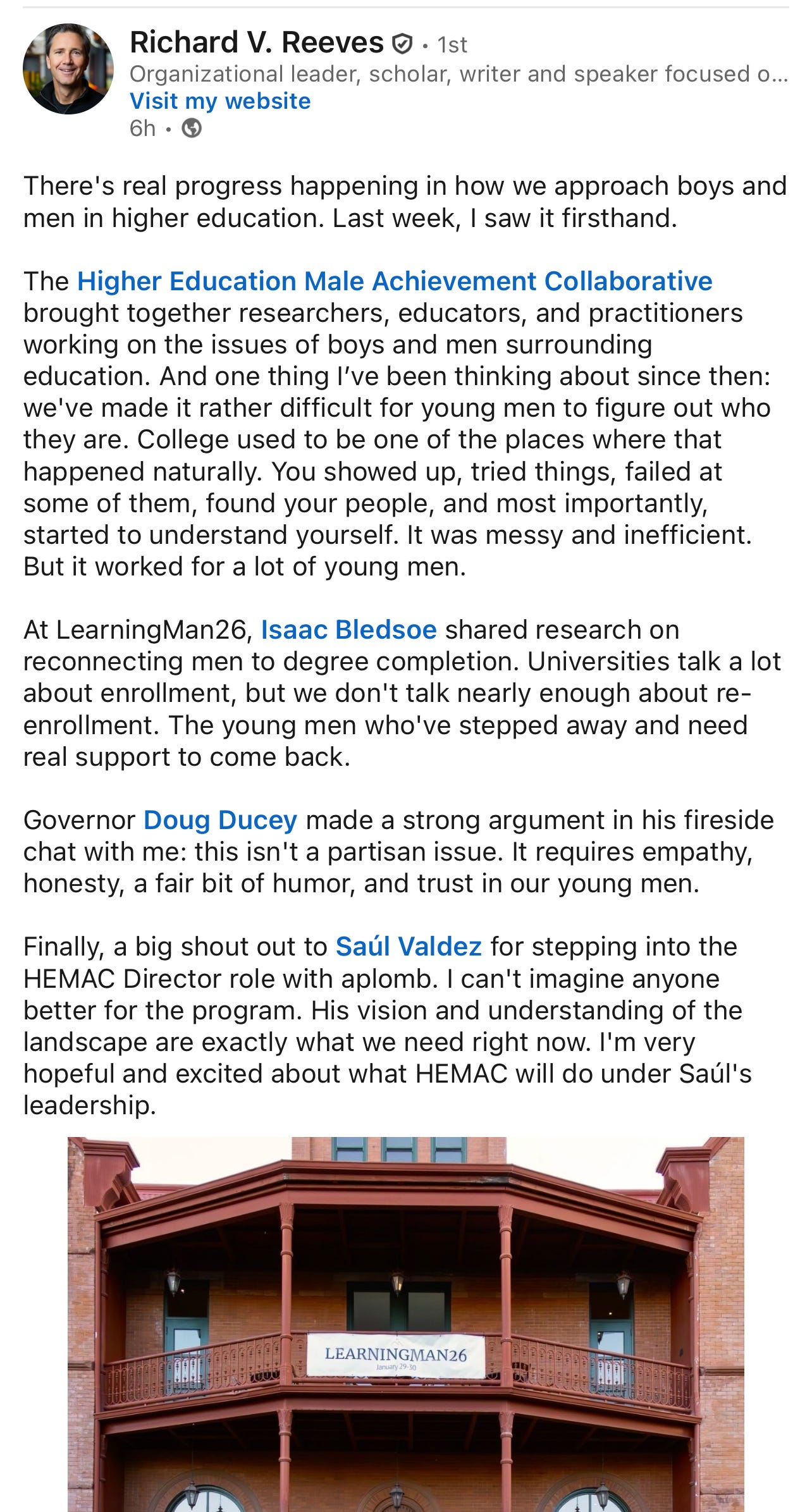Viewport: 812px width, 1512px height.
Task: Follow the Visit my website link
Action: click(220, 101)
